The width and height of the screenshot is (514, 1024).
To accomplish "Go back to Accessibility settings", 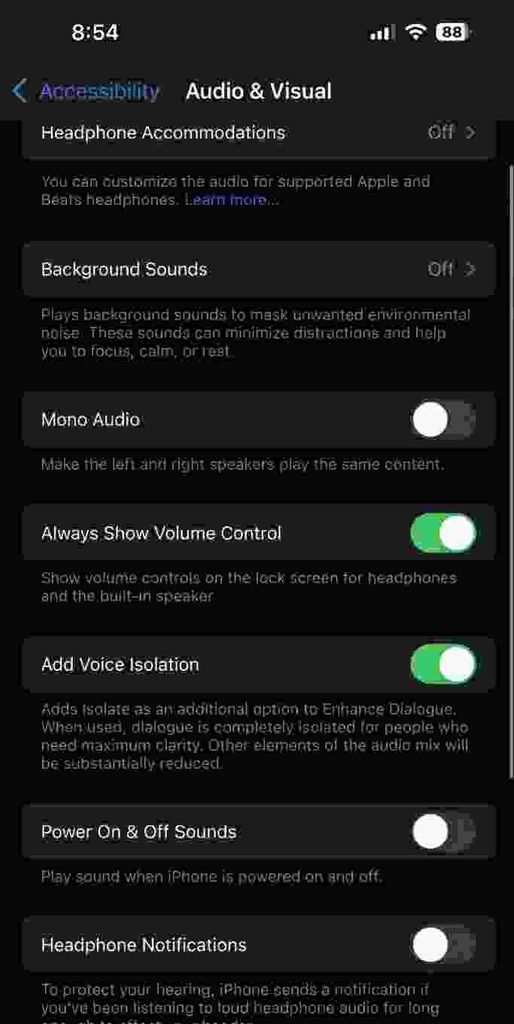I will (x=86, y=91).
